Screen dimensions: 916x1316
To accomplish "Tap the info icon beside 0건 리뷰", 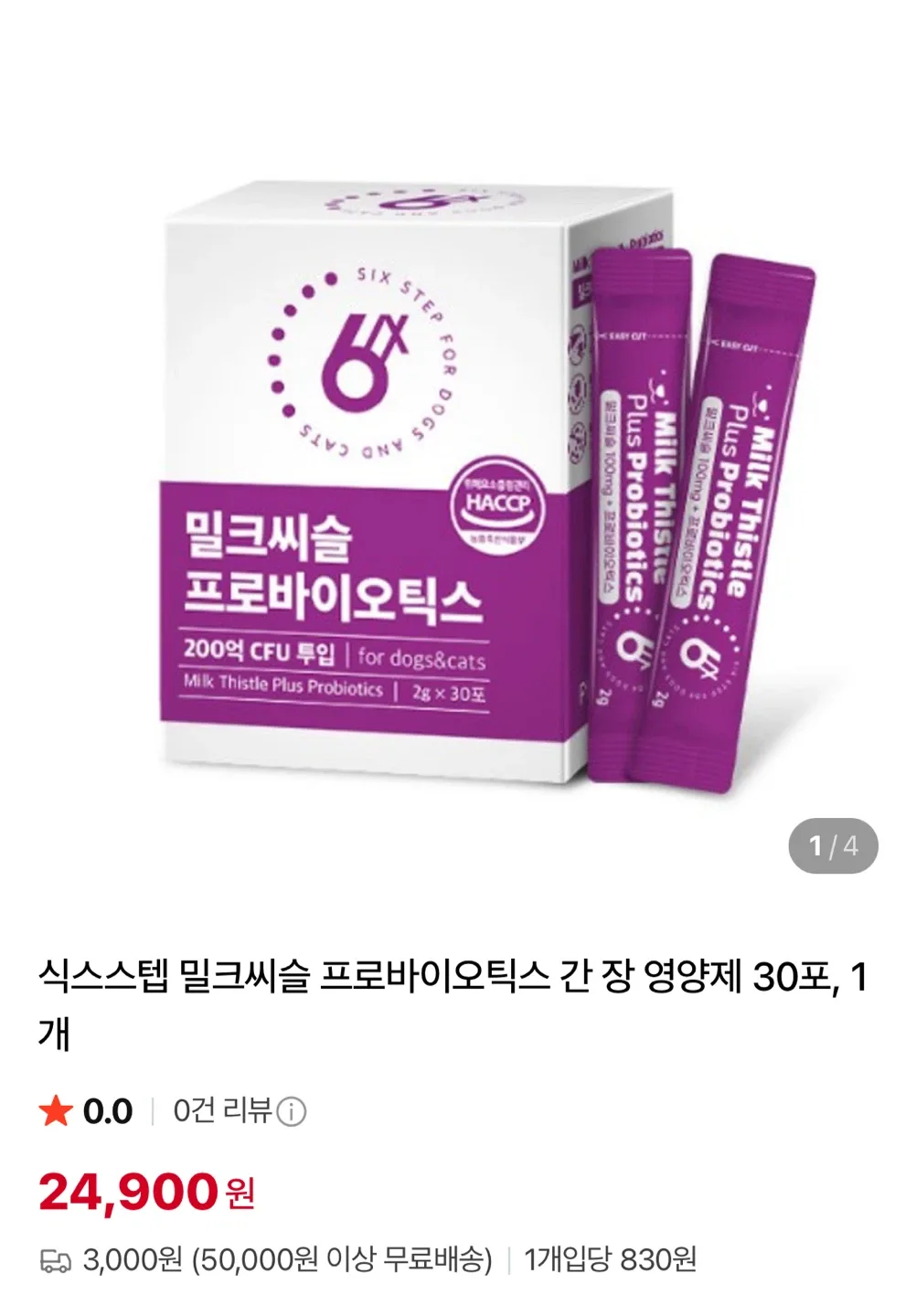I will click(x=291, y=1112).
